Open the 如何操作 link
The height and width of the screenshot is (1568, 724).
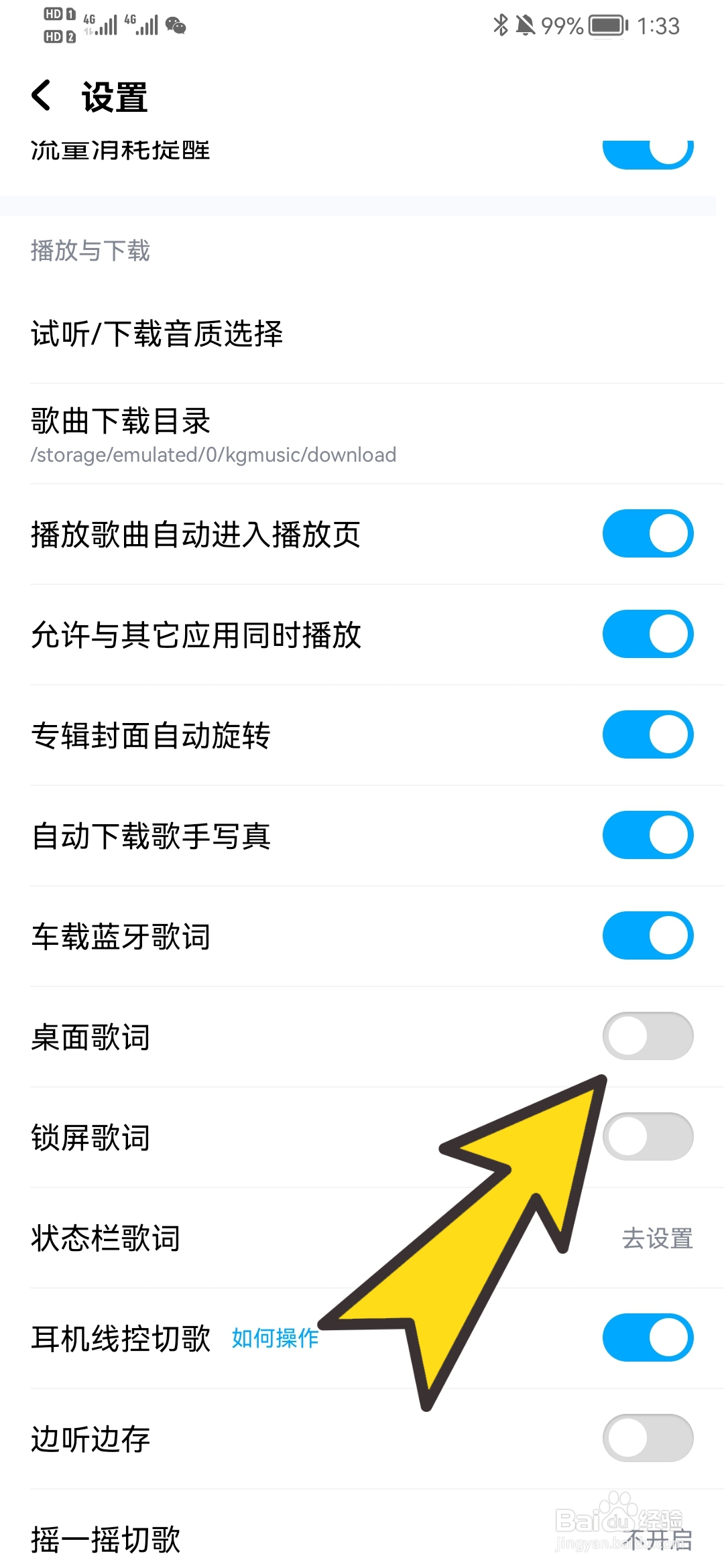276,1338
